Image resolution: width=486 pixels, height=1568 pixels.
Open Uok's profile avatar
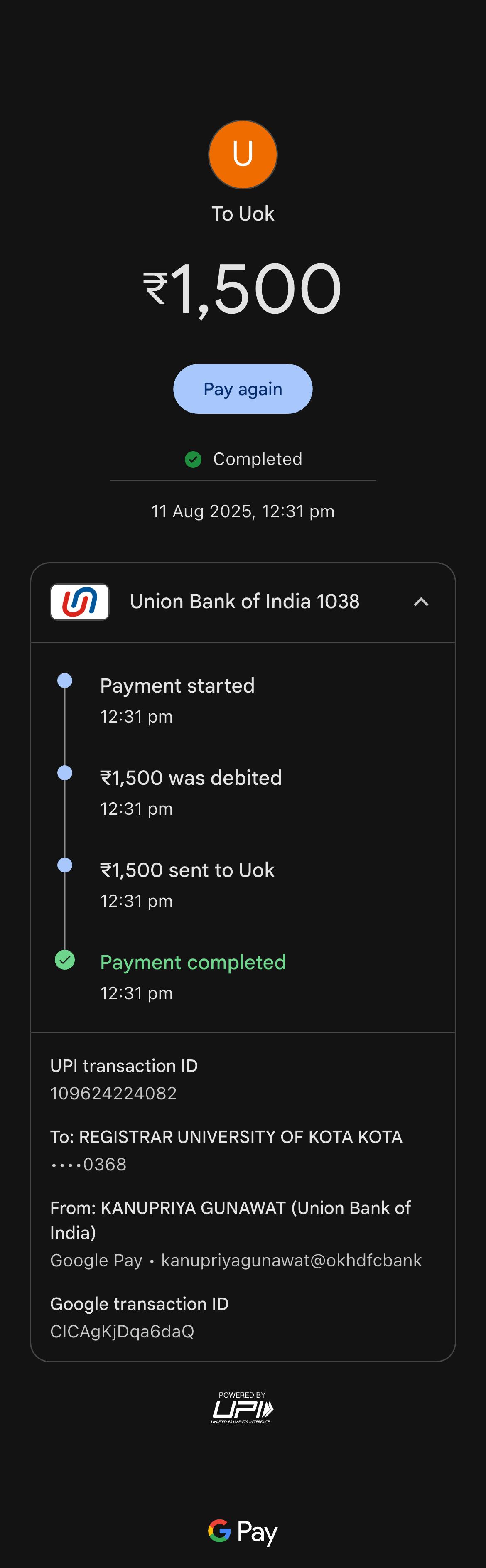click(x=243, y=155)
